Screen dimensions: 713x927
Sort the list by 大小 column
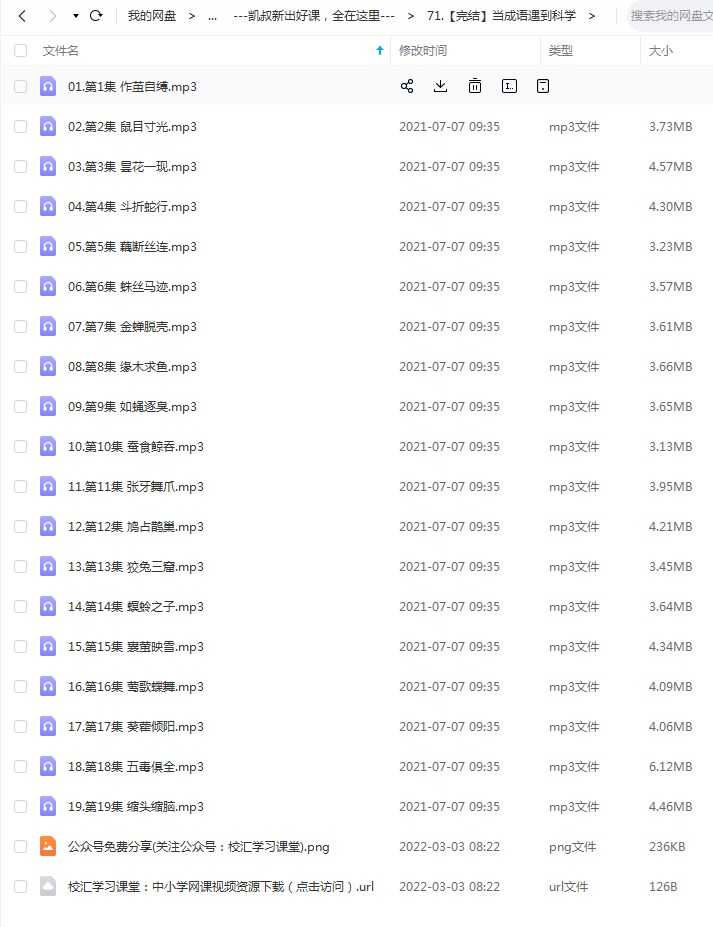661,50
